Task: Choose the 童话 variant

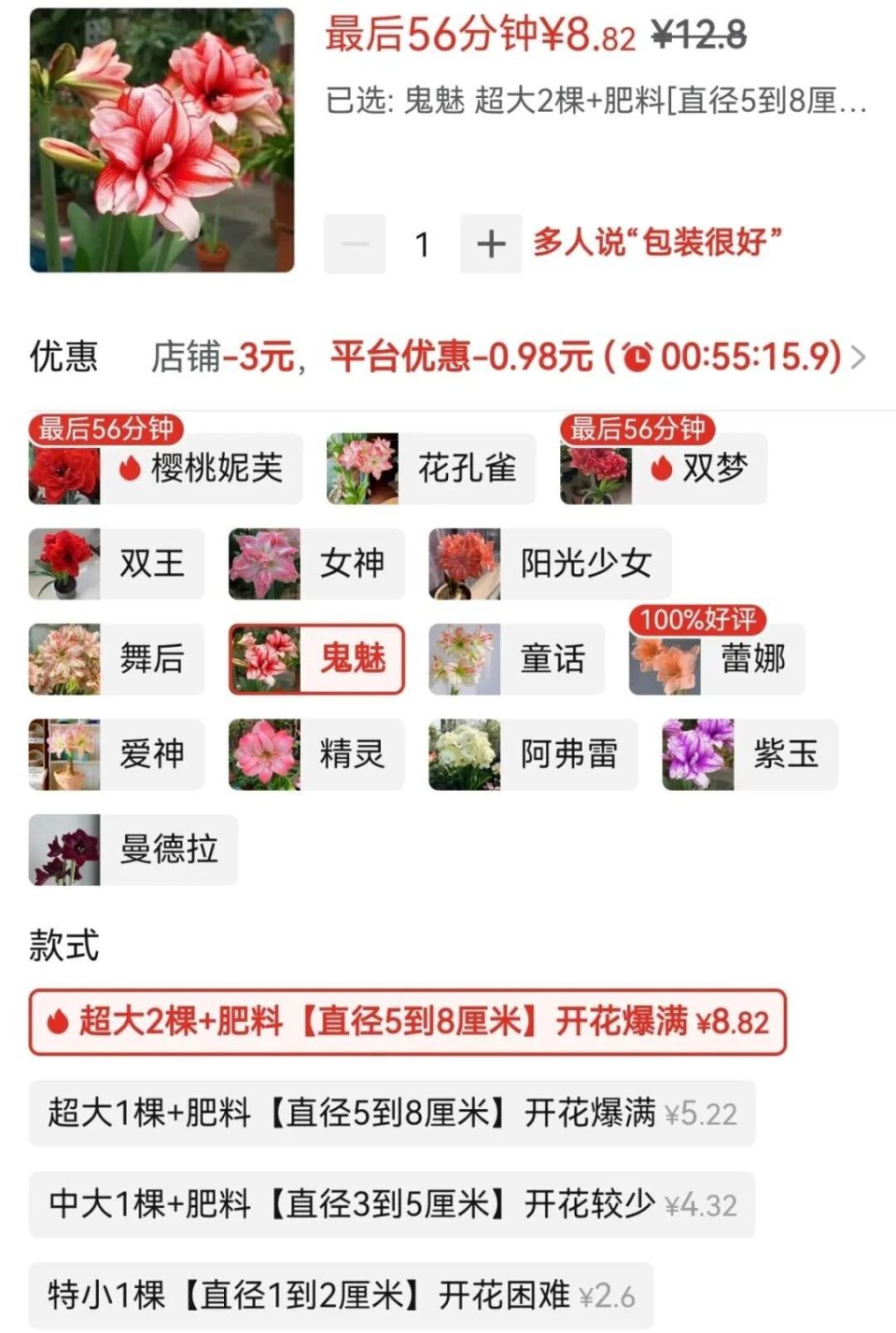Action: pyautogui.click(x=516, y=659)
